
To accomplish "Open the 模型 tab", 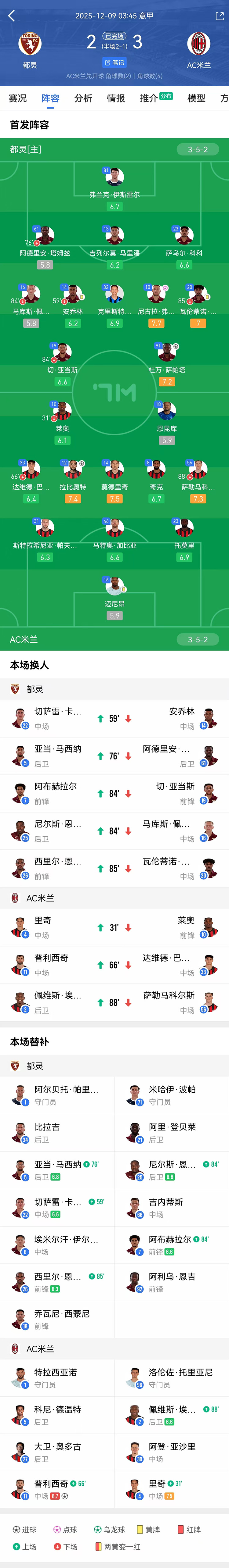I will pyautogui.click(x=196, y=98).
